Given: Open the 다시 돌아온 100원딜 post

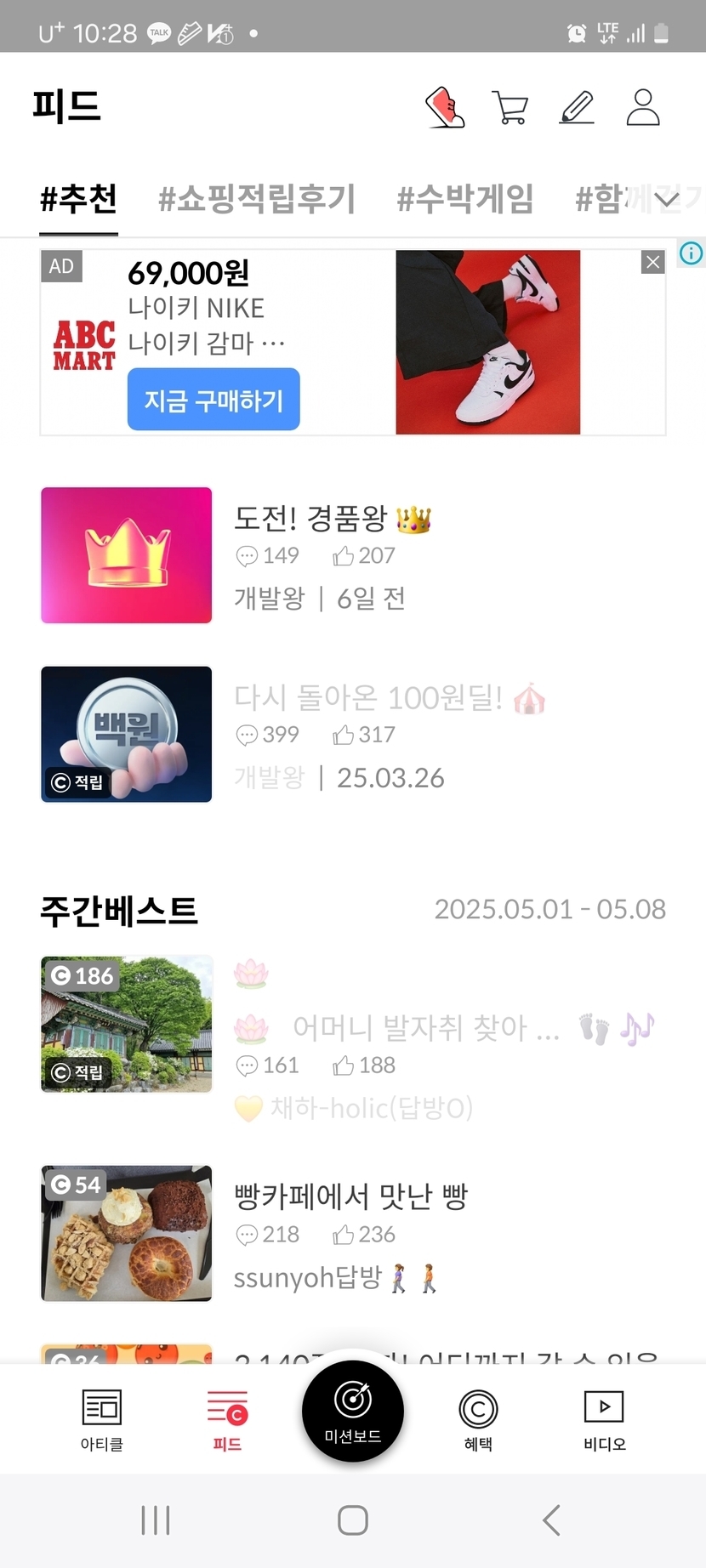Looking at the screenshot, I should pyautogui.click(x=367, y=698).
